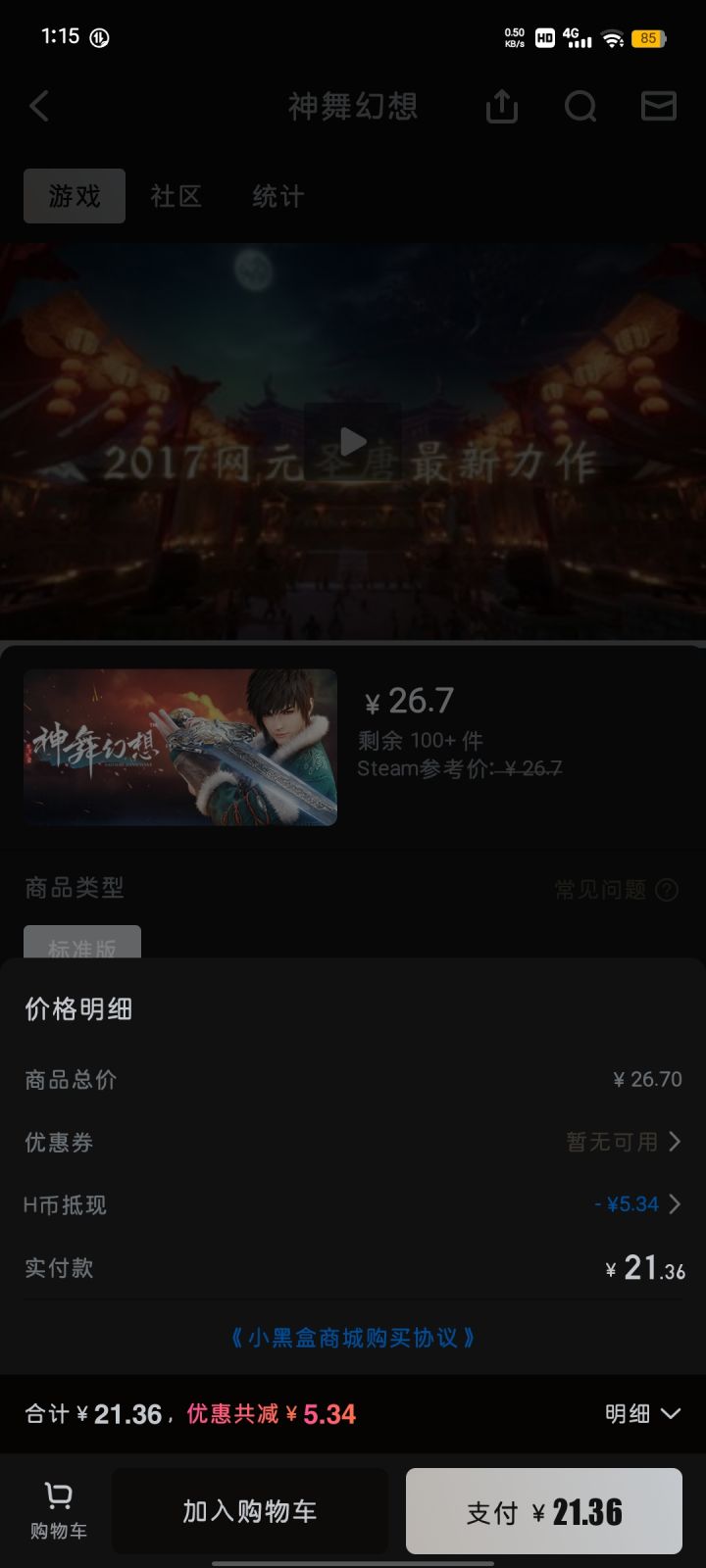Open the 购物车 shopping cart
The width and height of the screenshot is (706, 1568).
[x=58, y=1510]
